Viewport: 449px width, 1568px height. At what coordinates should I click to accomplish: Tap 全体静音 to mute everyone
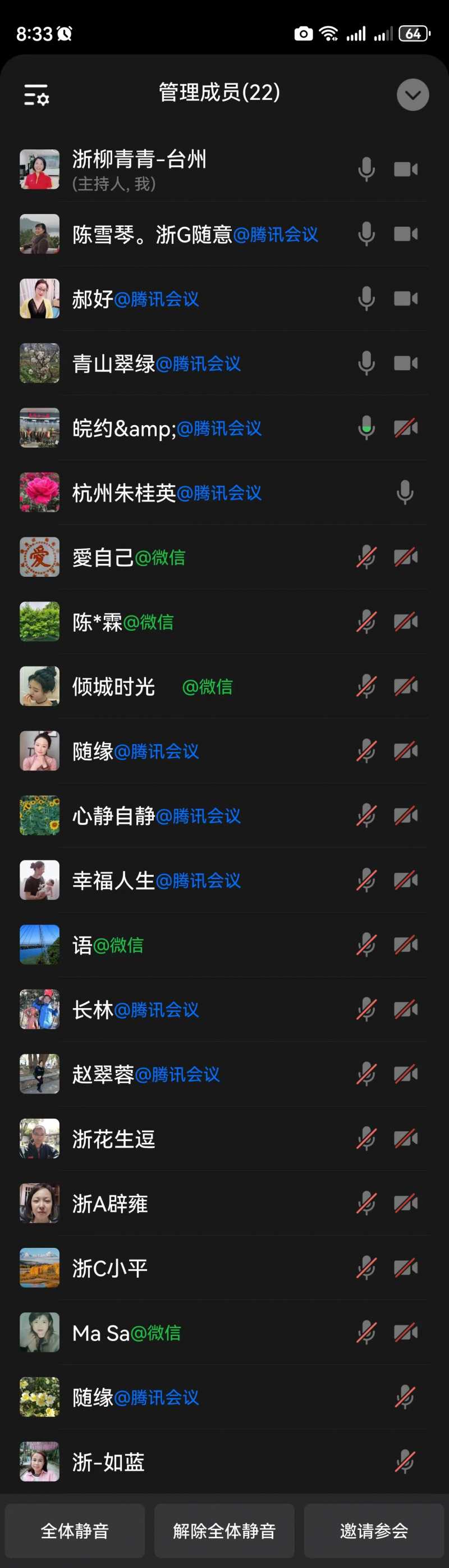coord(75,1530)
